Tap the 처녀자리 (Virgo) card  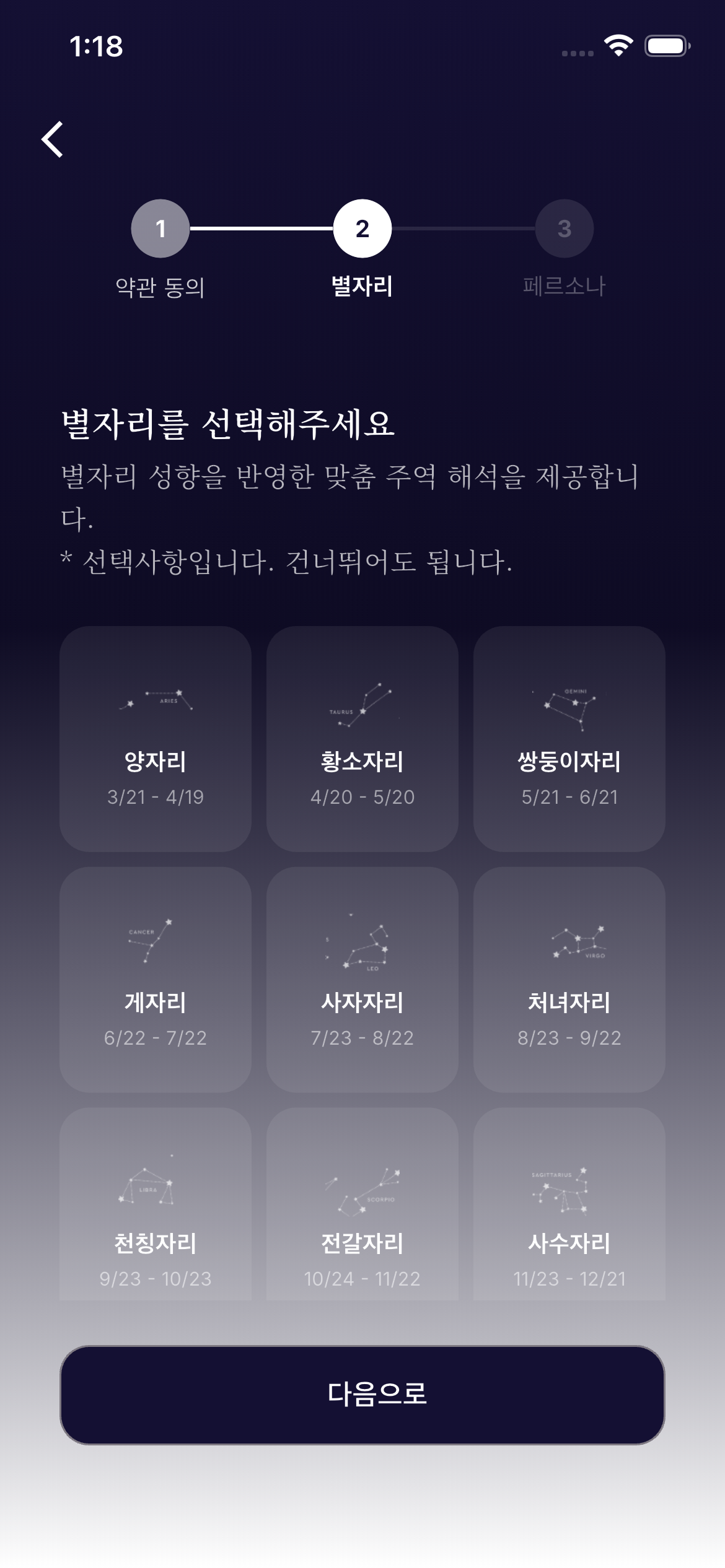pyautogui.click(x=569, y=979)
